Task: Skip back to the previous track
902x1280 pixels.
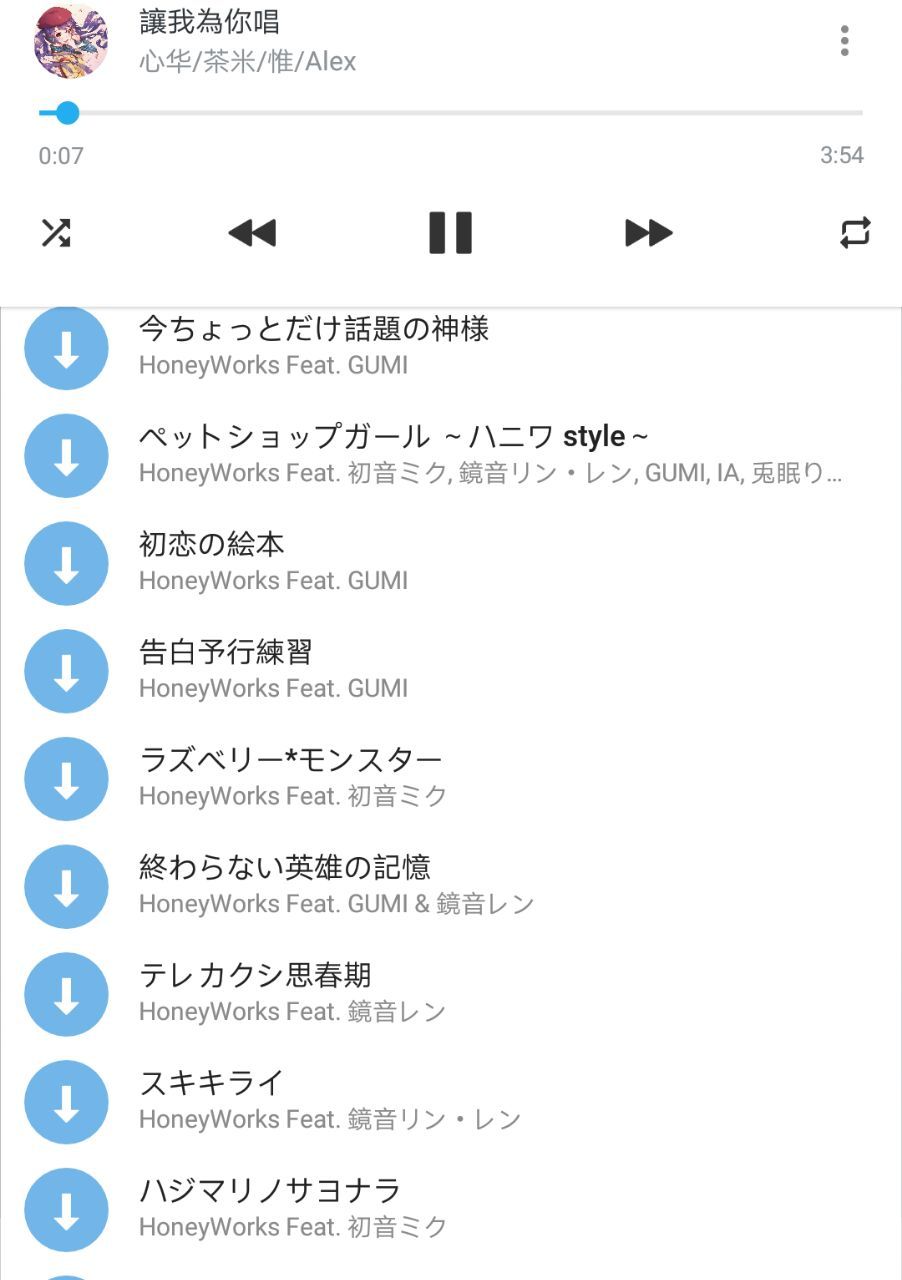Action: [x=252, y=233]
